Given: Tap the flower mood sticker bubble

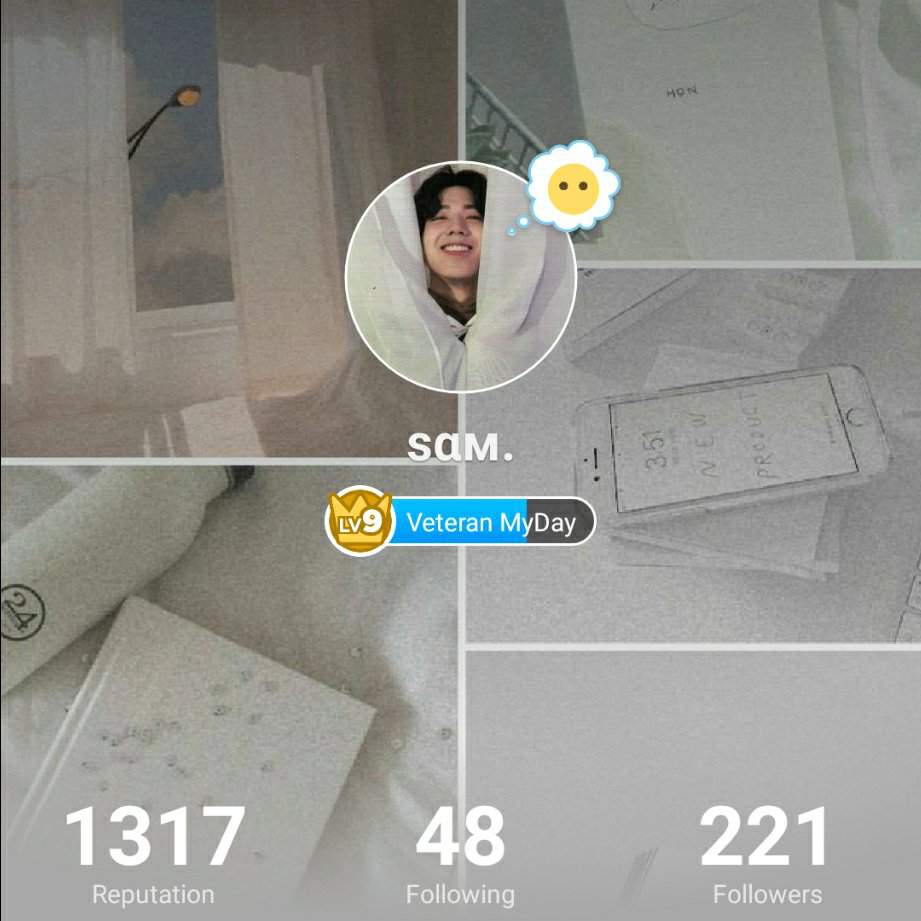Looking at the screenshot, I should (x=573, y=187).
